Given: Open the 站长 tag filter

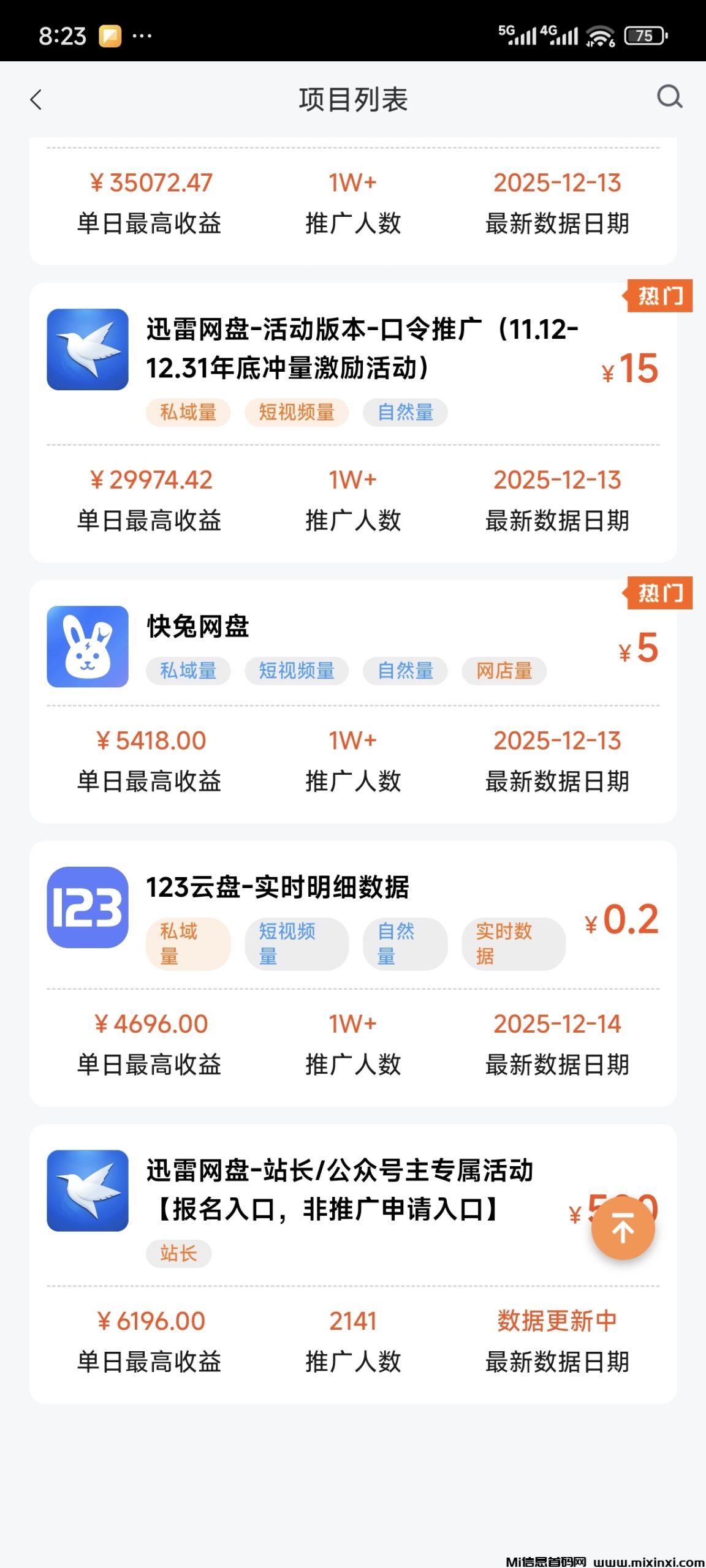Looking at the screenshot, I should [178, 1254].
